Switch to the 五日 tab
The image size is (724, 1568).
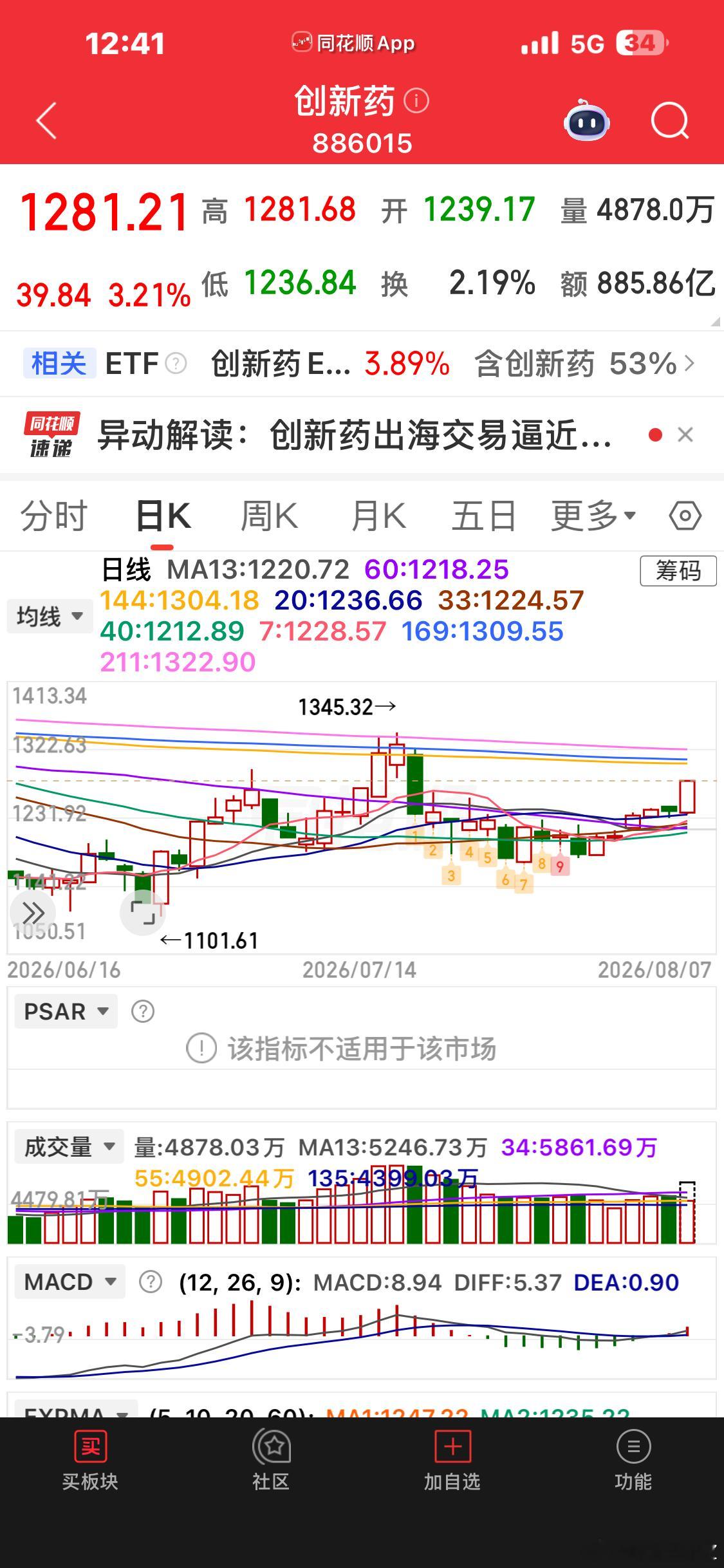point(483,516)
